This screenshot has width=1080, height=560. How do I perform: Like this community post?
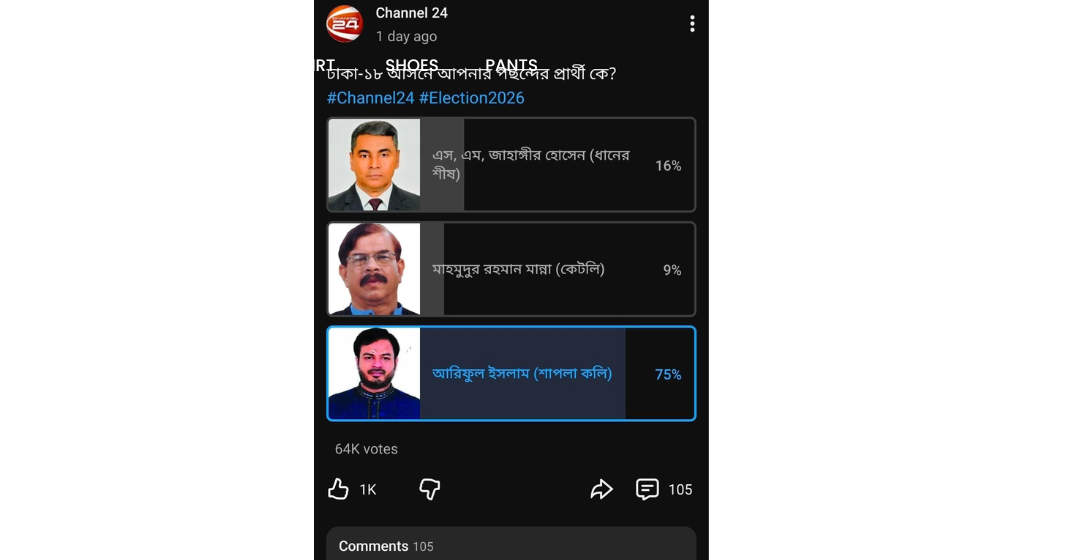(339, 489)
